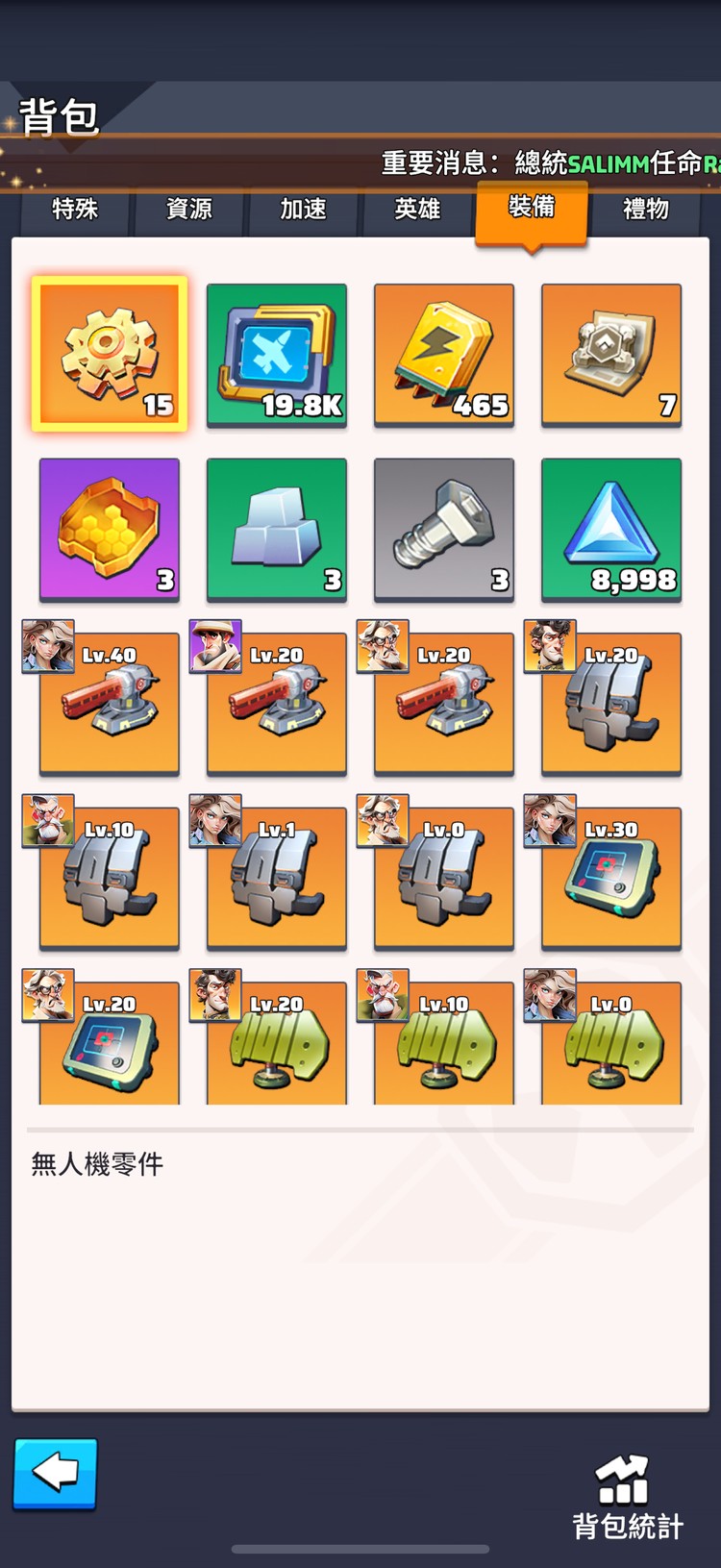Open the 禮物 tab
Viewport: 721px width, 1568px height.
point(645,209)
